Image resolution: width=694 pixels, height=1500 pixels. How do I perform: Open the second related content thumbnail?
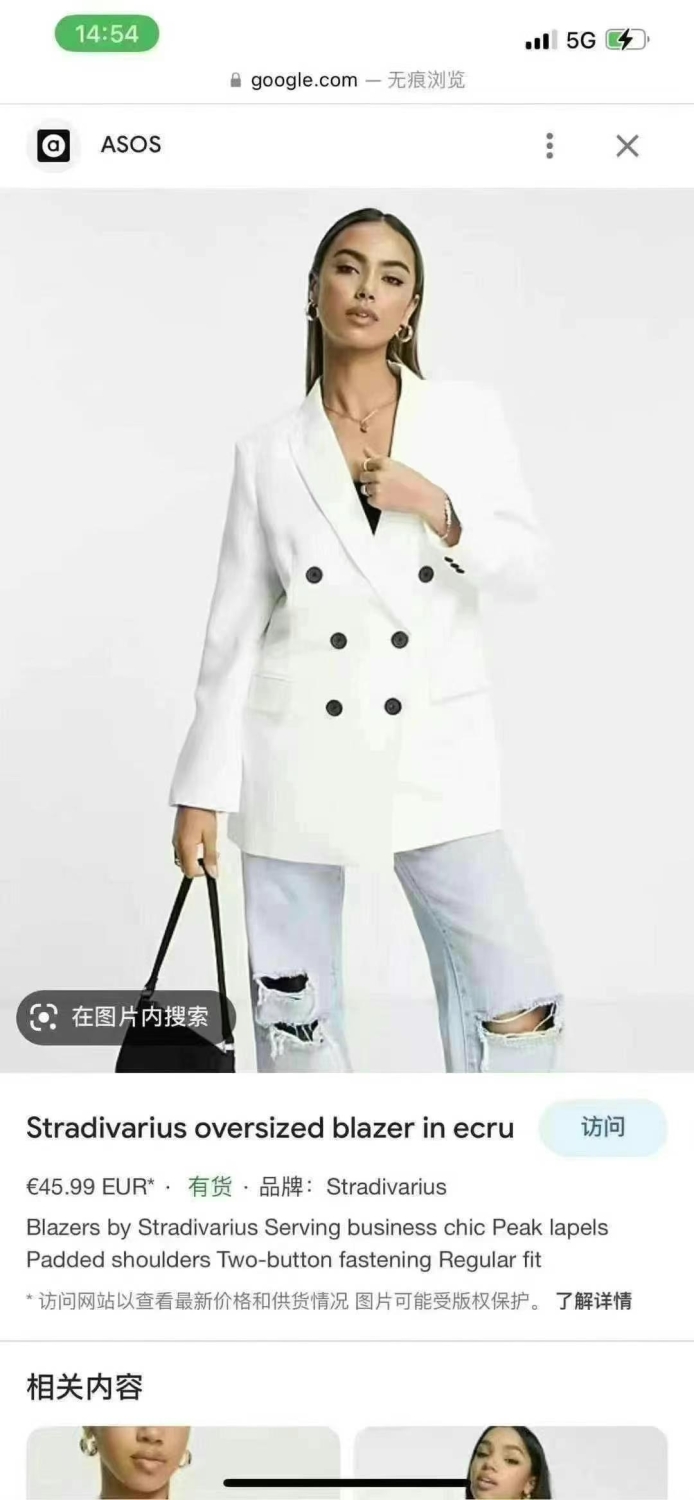coord(511,1463)
